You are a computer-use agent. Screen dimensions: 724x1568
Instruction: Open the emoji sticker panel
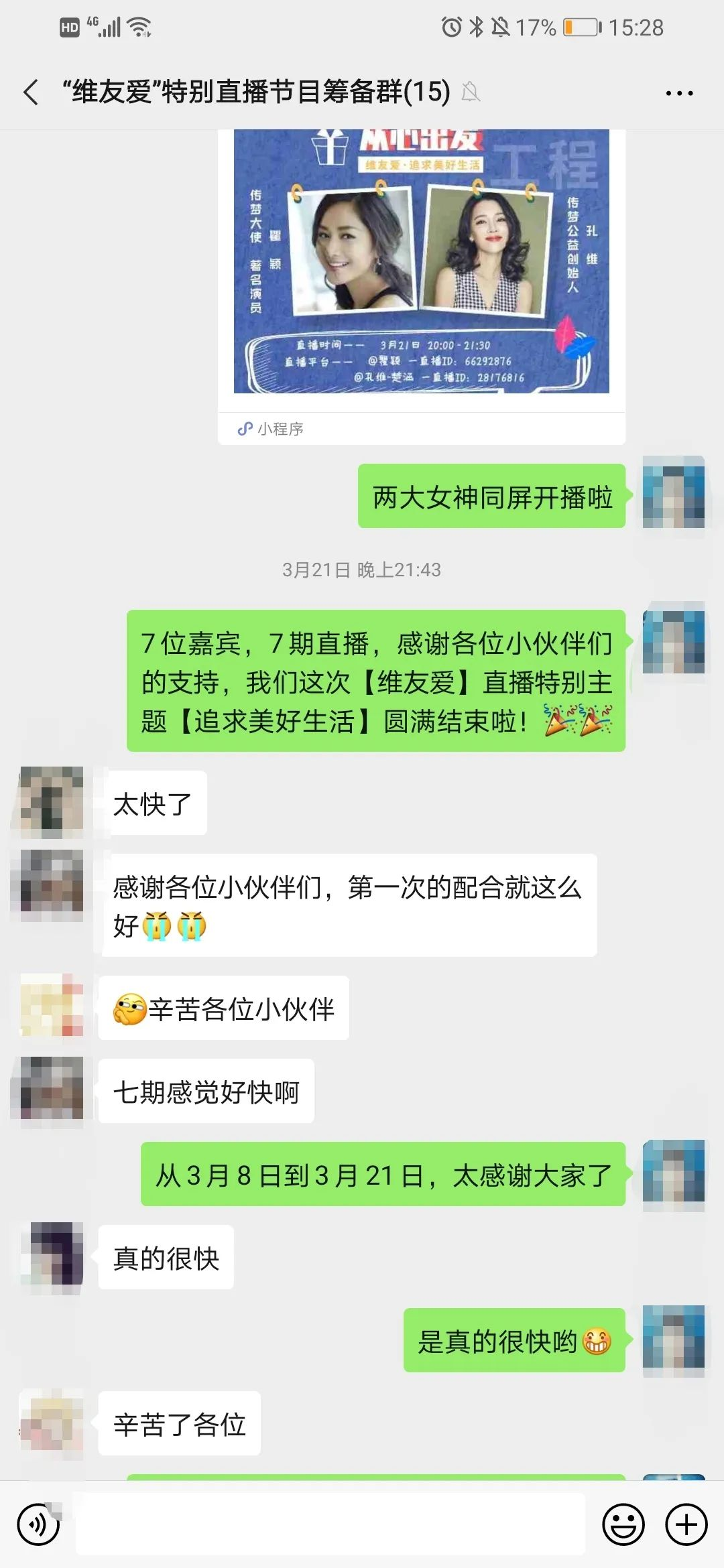tap(623, 1525)
